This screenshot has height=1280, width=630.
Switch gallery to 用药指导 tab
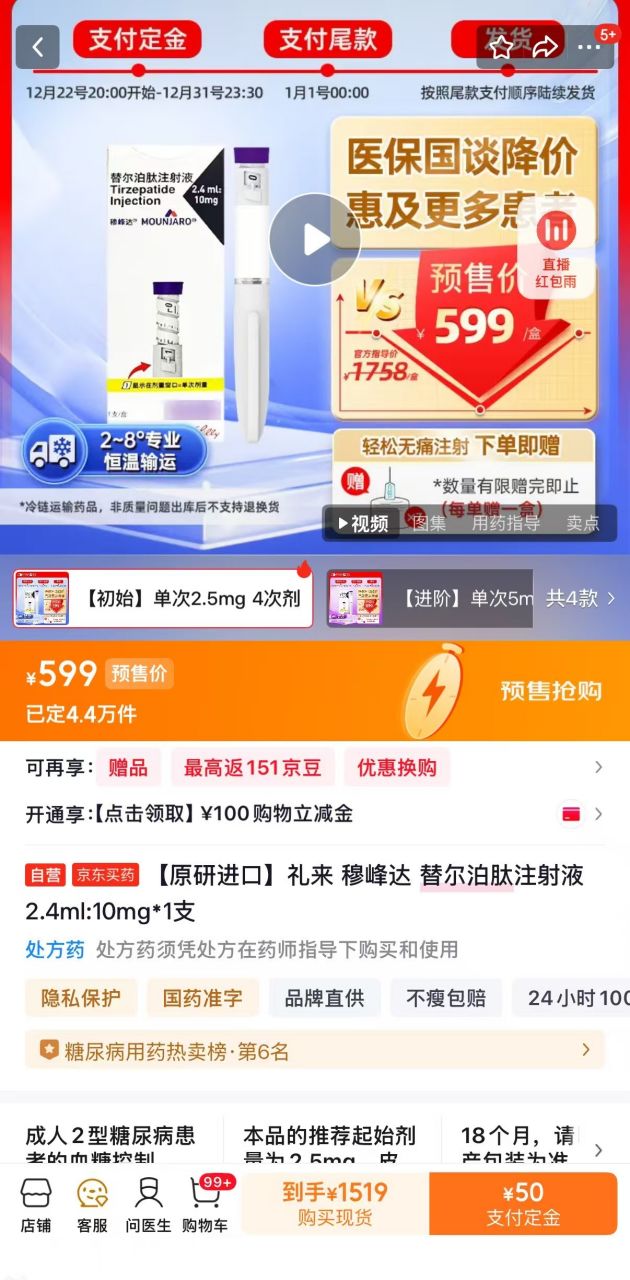click(x=506, y=523)
